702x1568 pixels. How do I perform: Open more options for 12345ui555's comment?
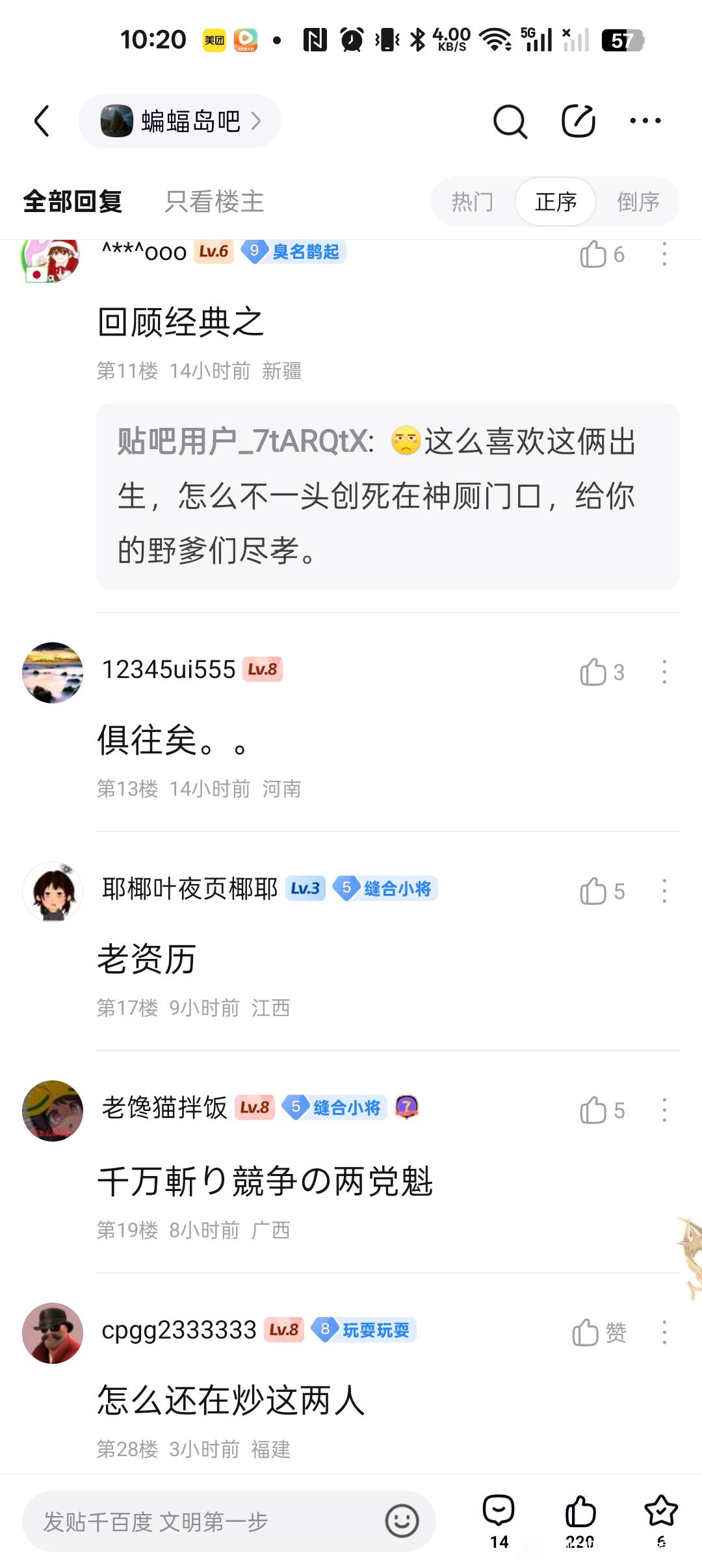coord(664,672)
